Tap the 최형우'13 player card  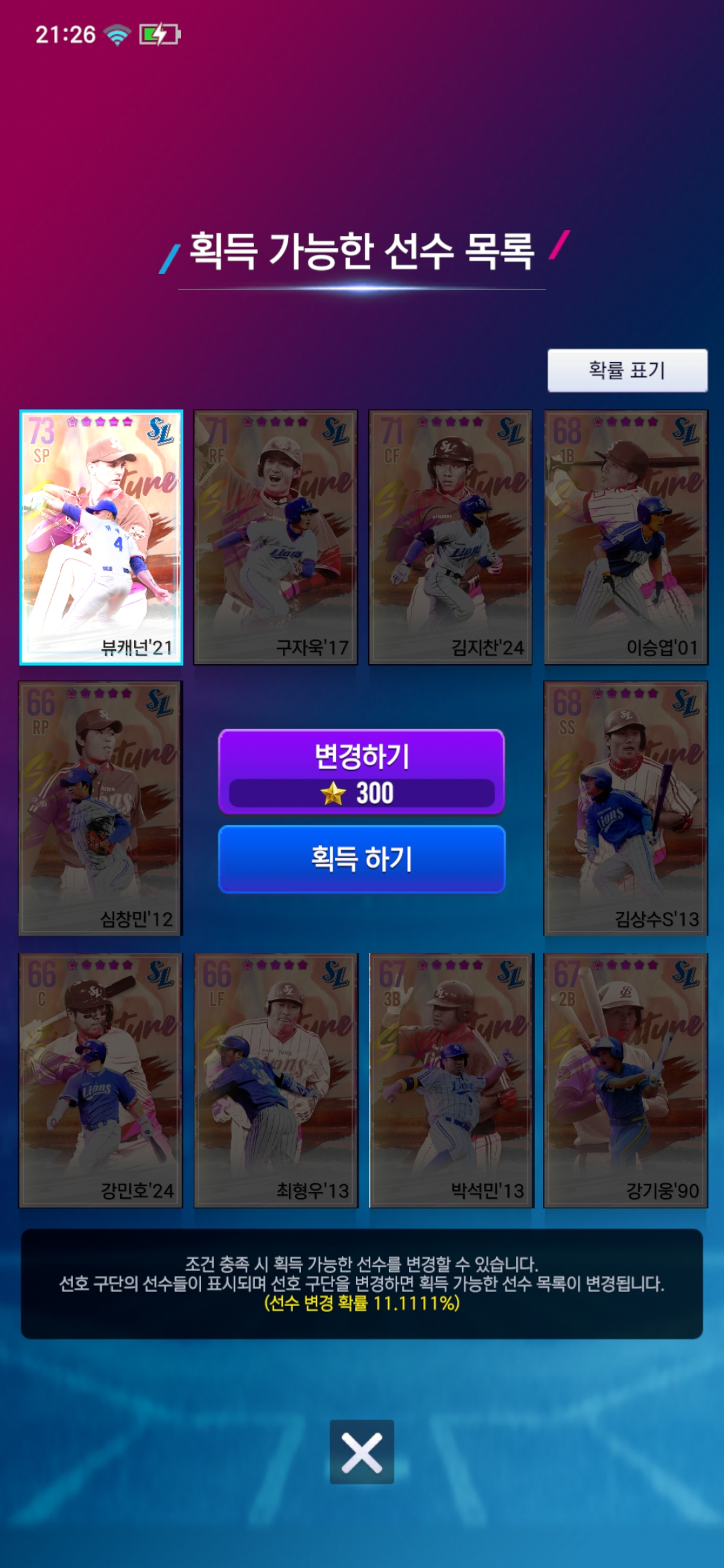276,1080
